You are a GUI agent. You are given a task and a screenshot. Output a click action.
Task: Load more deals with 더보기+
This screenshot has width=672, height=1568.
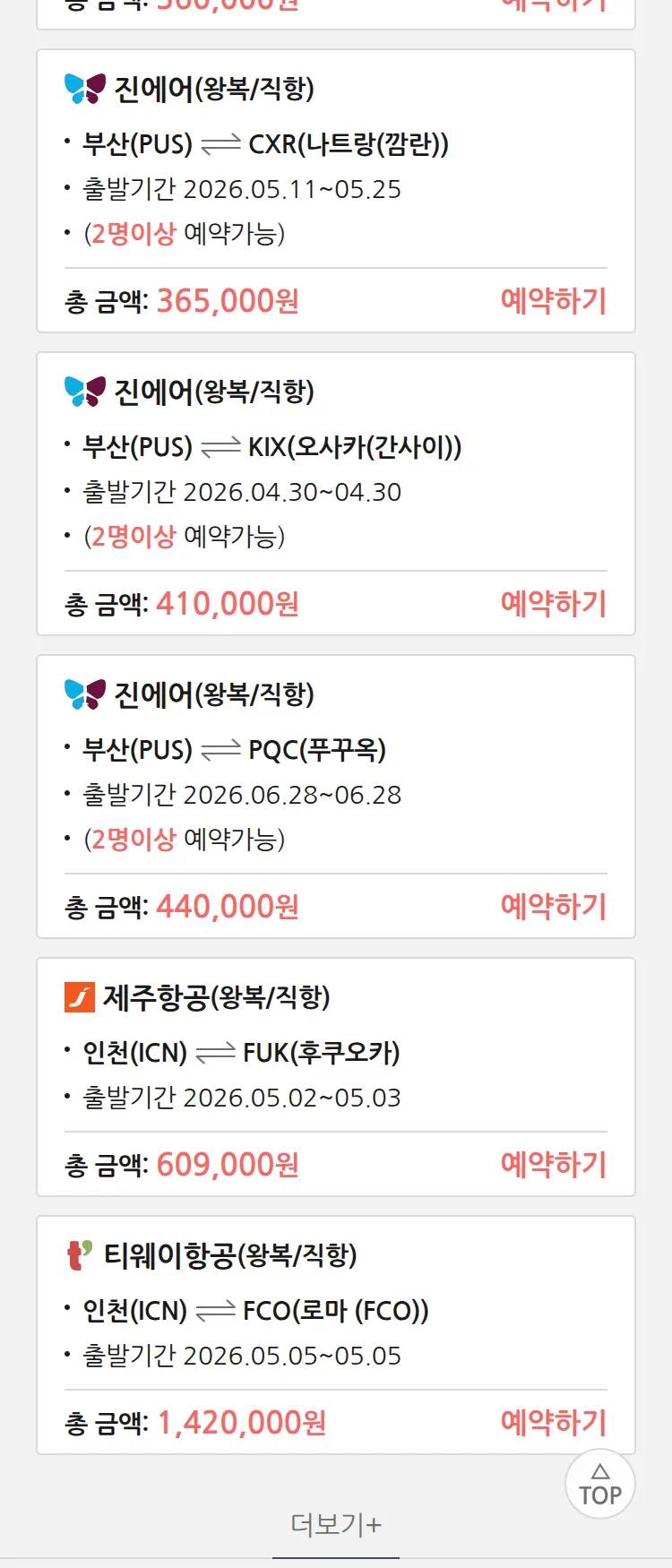point(336,1524)
